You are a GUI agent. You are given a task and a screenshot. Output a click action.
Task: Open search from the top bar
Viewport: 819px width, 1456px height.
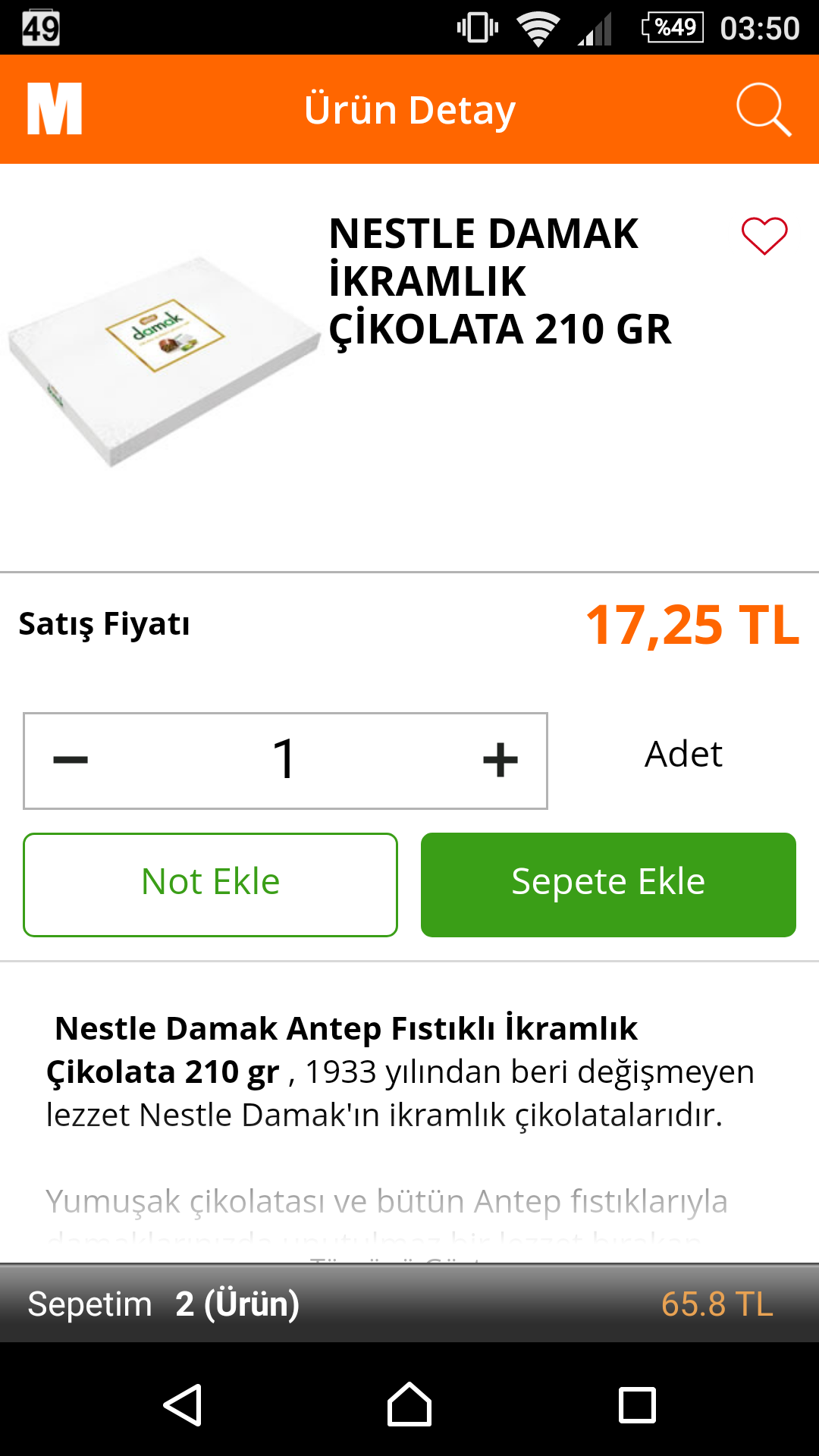[764, 110]
